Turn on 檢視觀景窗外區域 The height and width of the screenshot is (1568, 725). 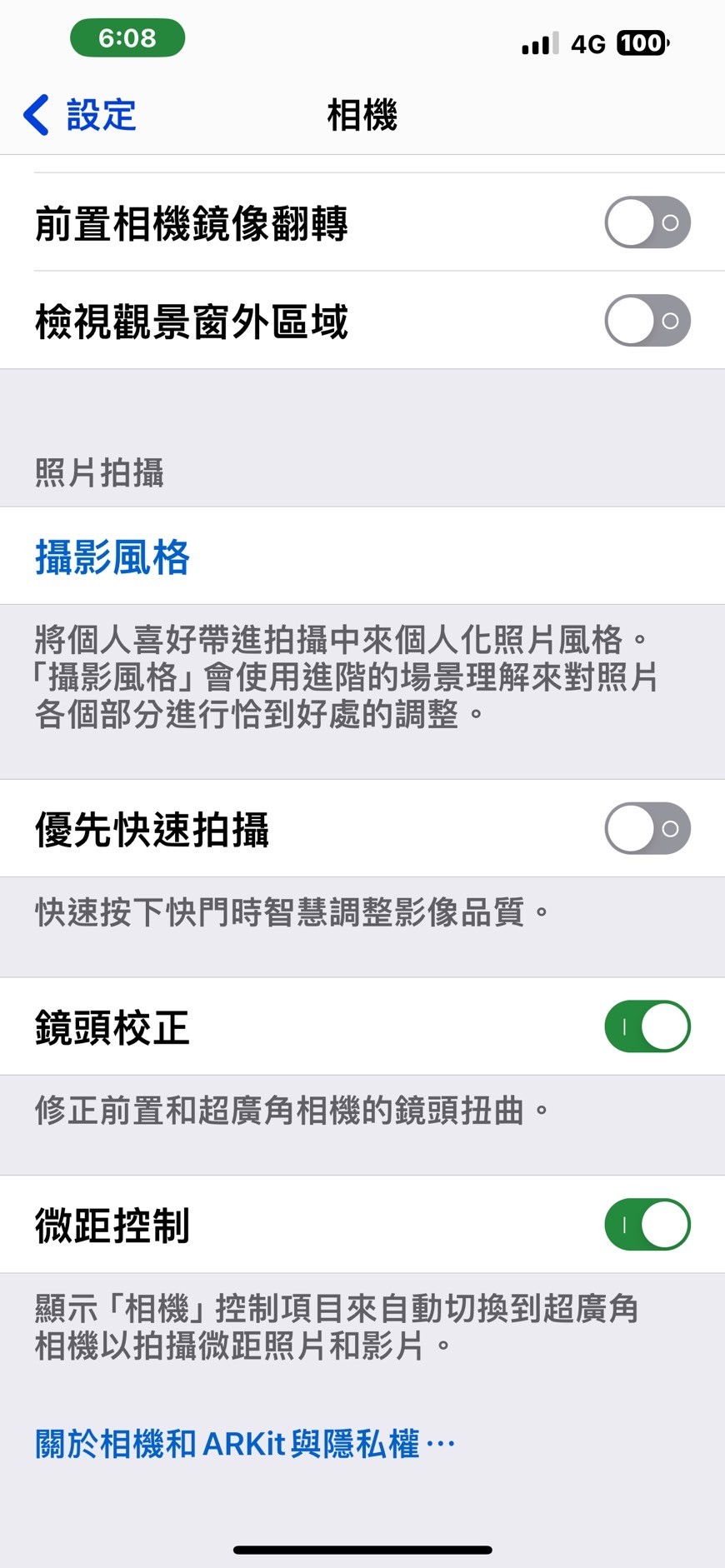(x=647, y=321)
